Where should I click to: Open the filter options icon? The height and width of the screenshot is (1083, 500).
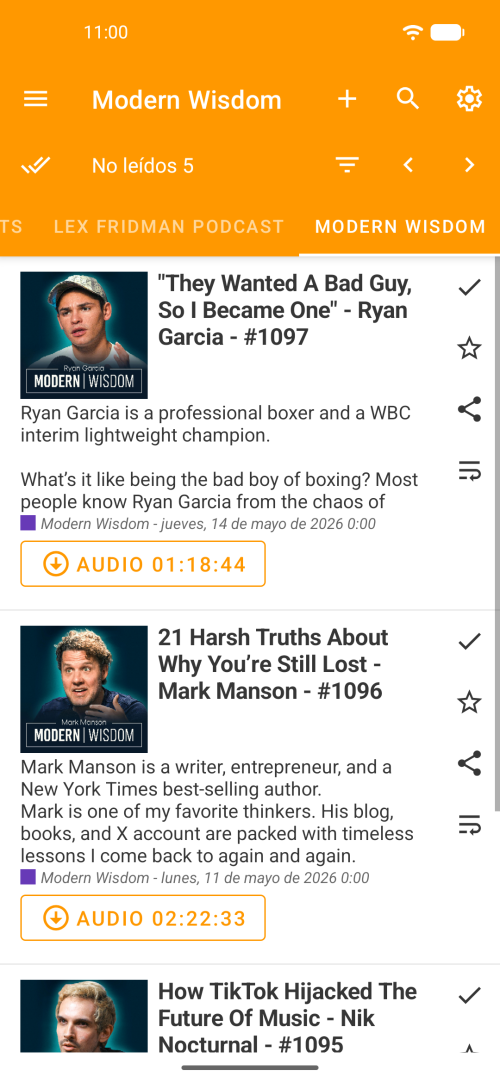pos(347,165)
